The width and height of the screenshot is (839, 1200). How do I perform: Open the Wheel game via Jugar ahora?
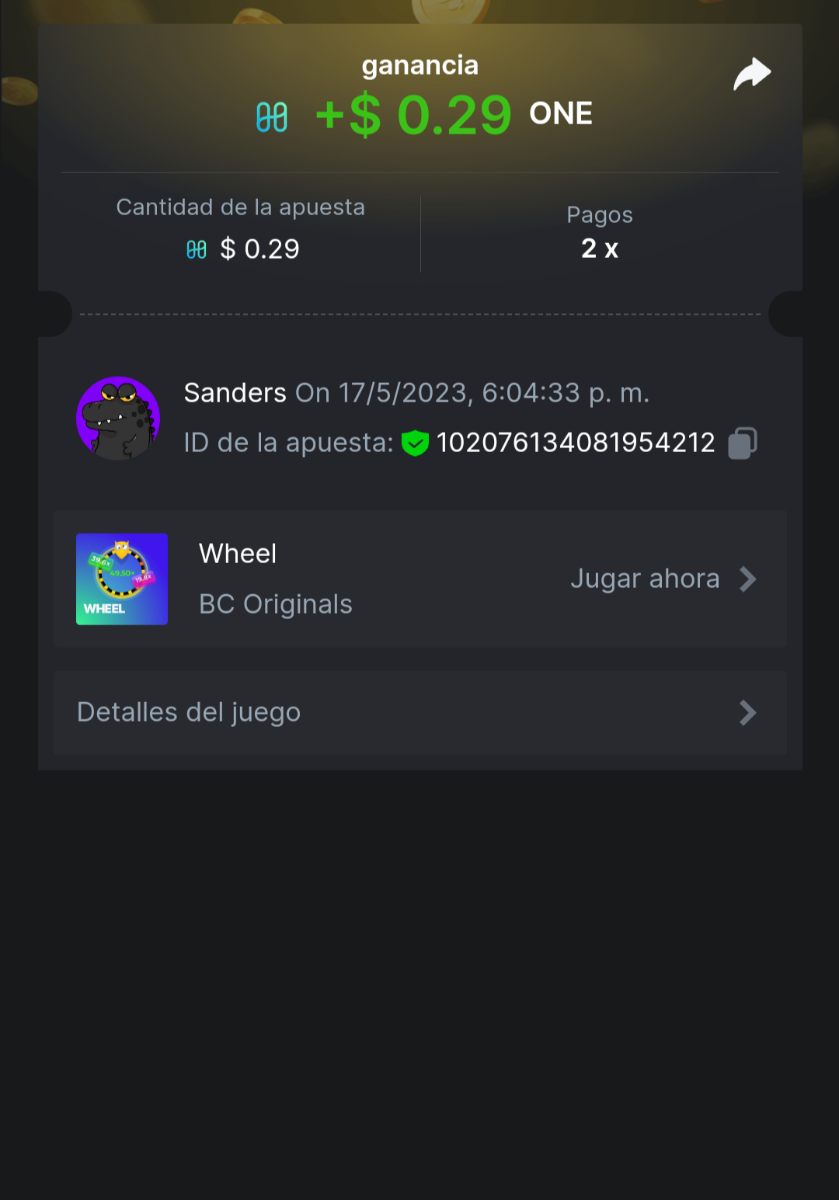tap(663, 579)
